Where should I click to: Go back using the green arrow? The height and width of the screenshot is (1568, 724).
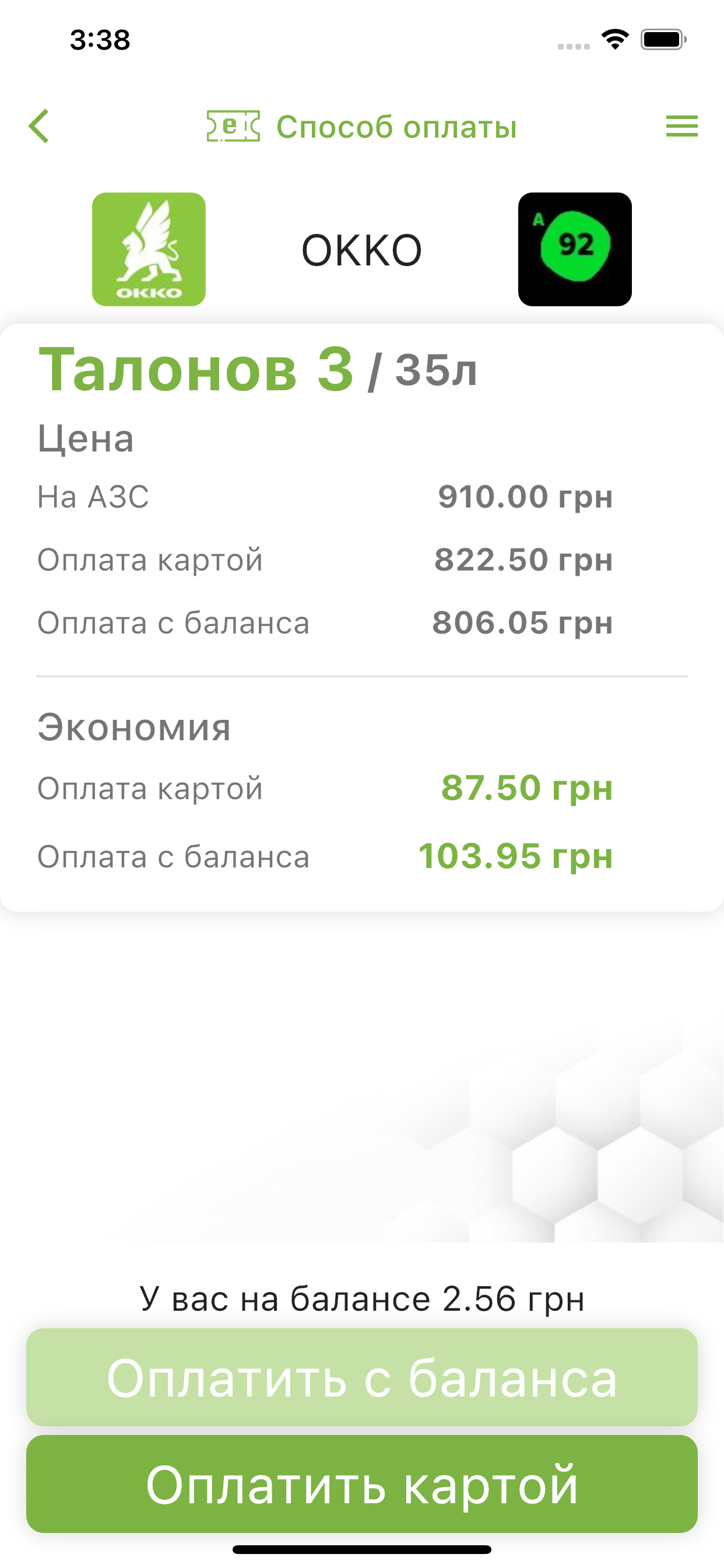pos(39,127)
